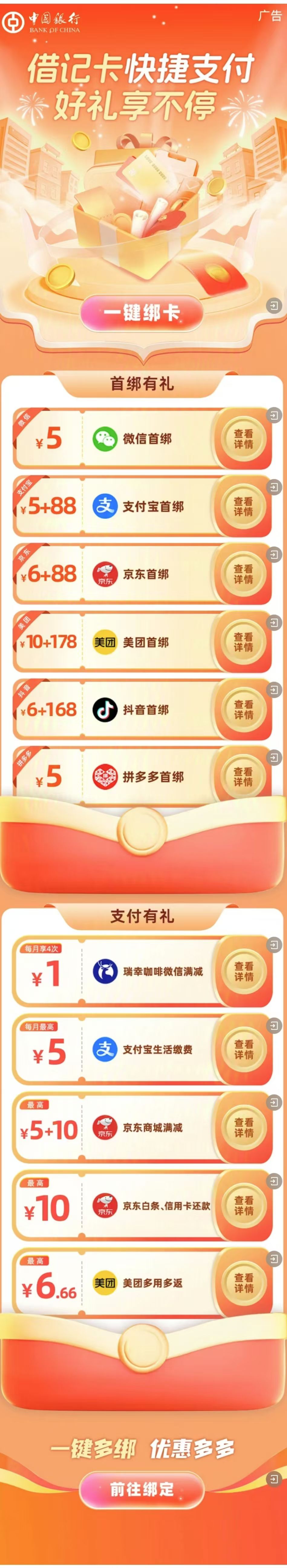The width and height of the screenshot is (287, 1568).
Task: Open details of 美团多用多返
Action: click(x=243, y=1283)
